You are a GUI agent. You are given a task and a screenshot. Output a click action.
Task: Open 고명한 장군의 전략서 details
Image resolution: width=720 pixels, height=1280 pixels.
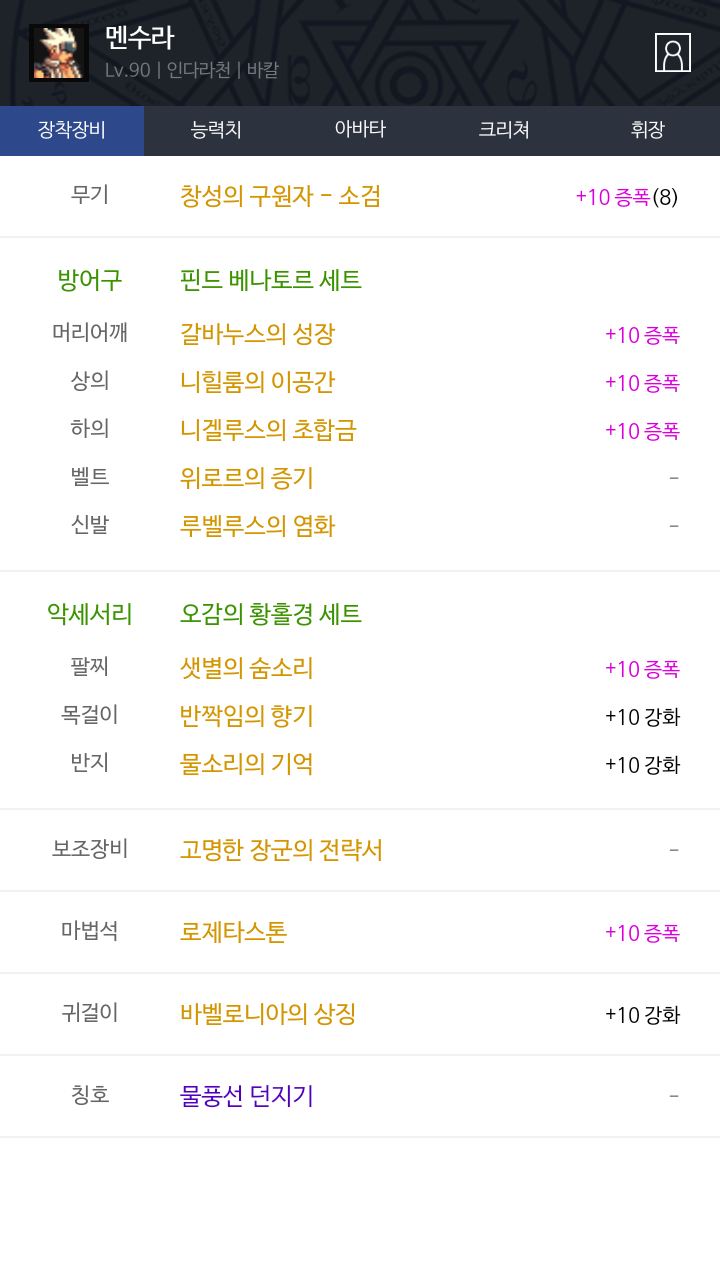pos(281,850)
